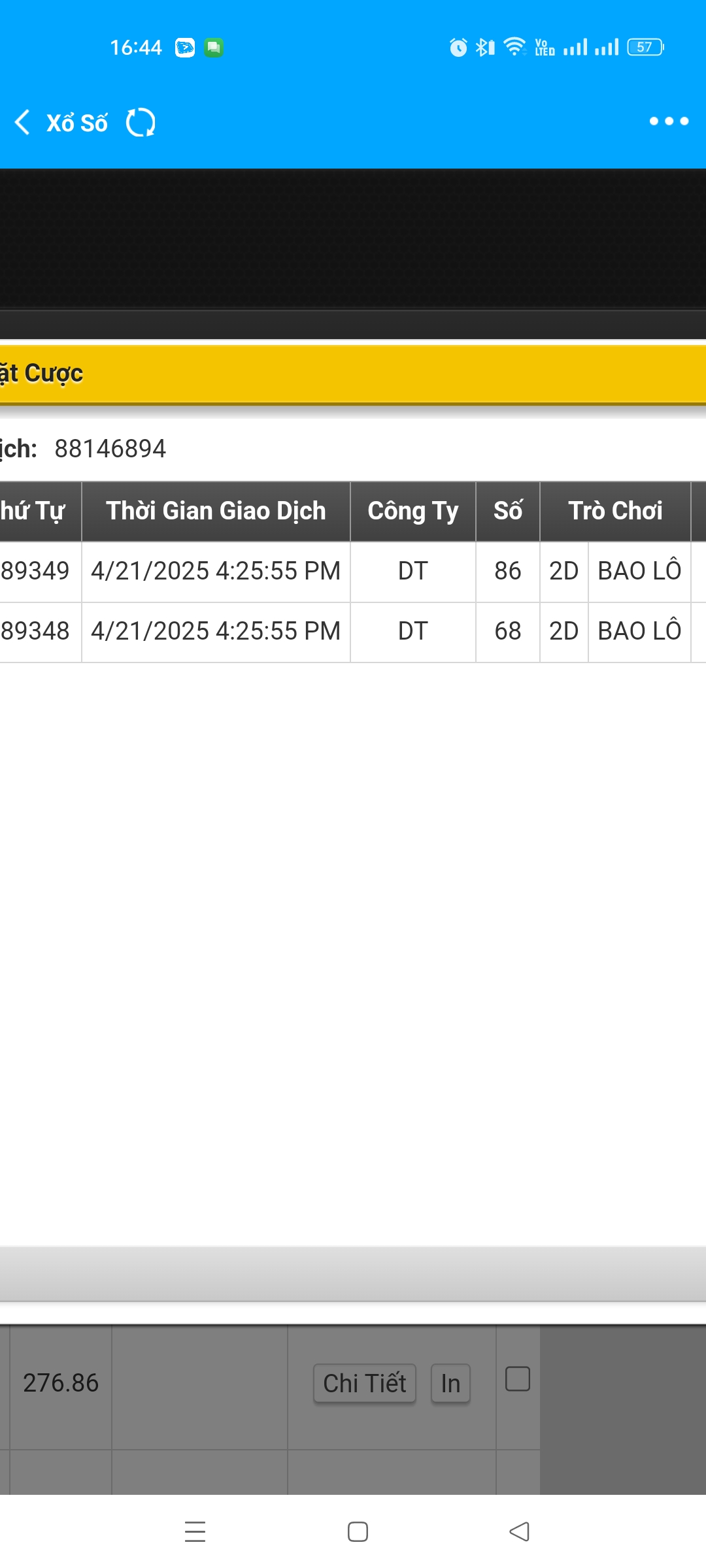The height and width of the screenshot is (1568, 706).
Task: Tap the refresh icon beside Xổ Số
Action: click(141, 122)
